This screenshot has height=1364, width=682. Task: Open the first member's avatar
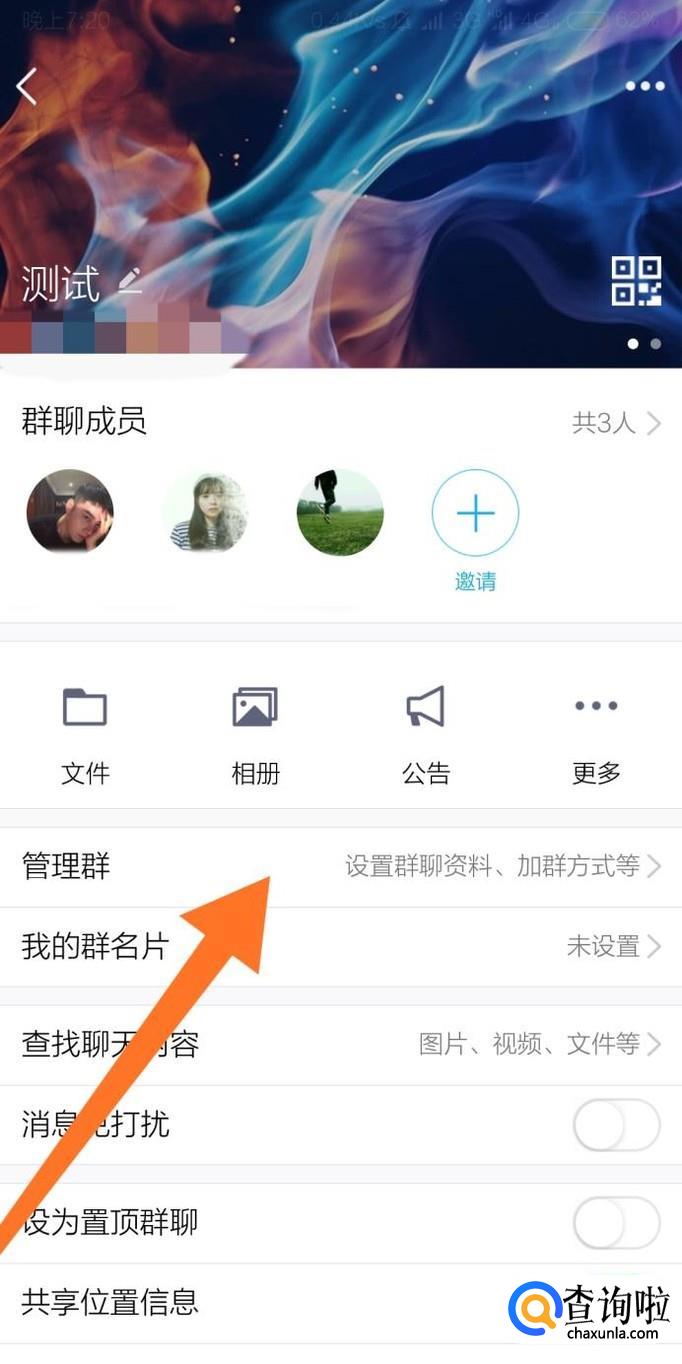[70, 513]
